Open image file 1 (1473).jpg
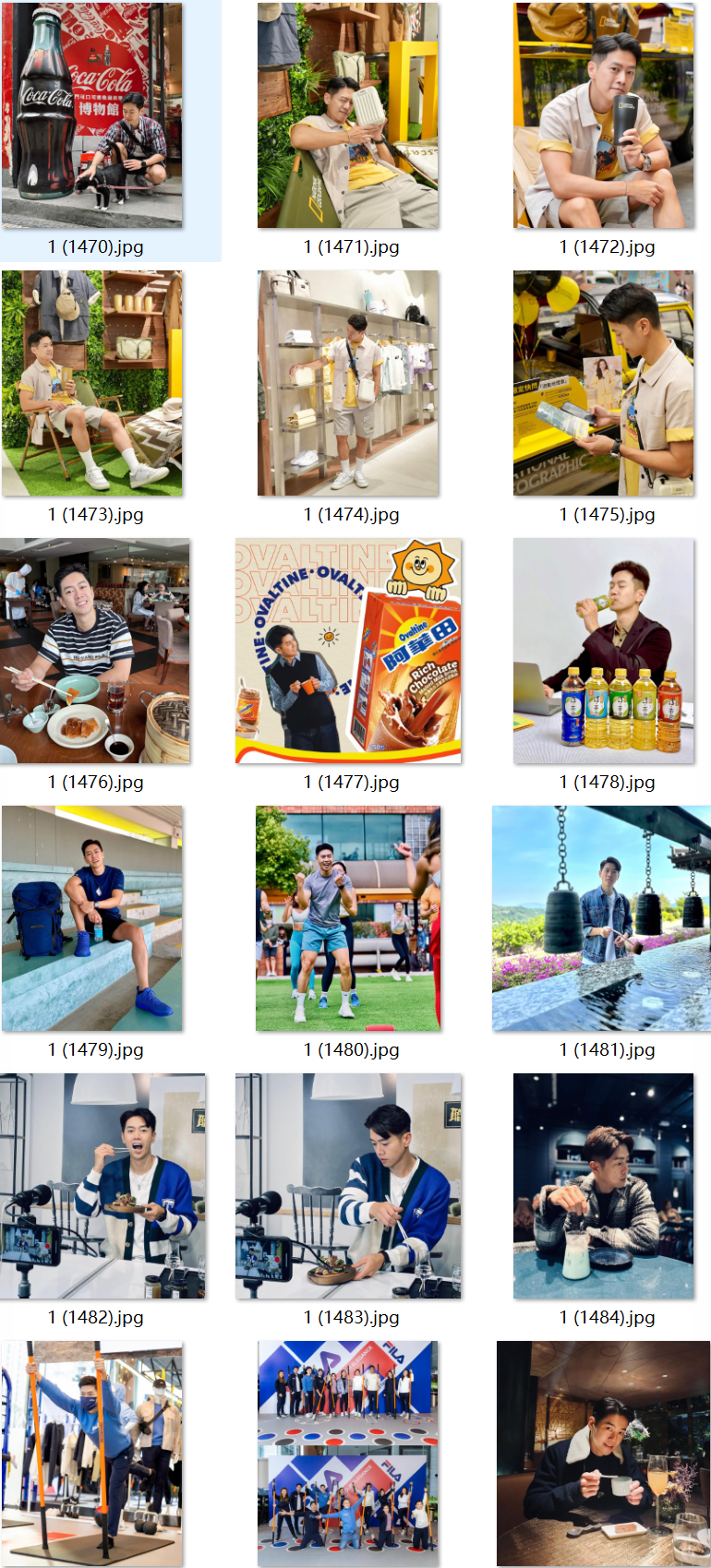The width and height of the screenshot is (711, 1568). (x=92, y=383)
